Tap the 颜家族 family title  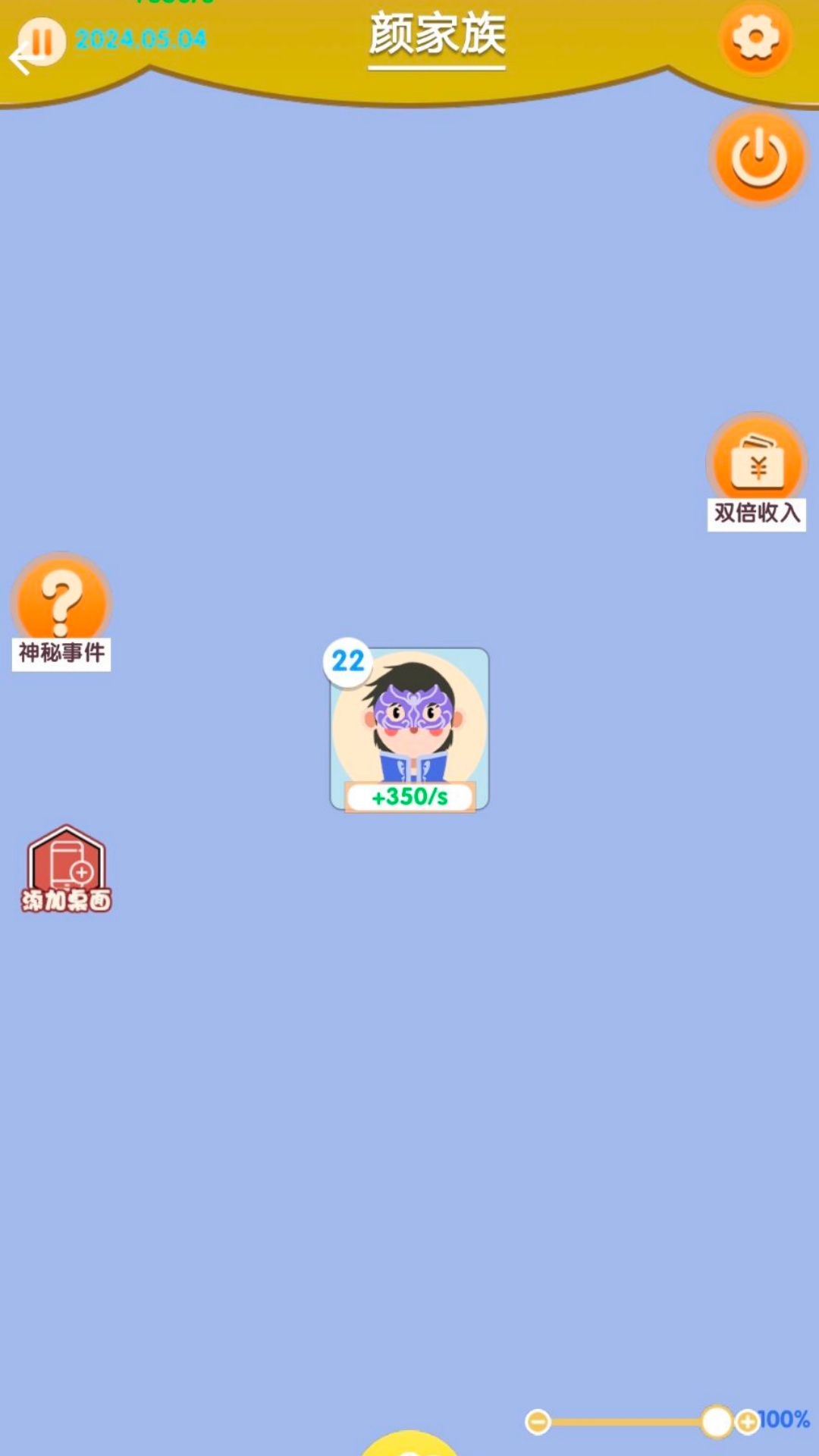click(x=437, y=36)
